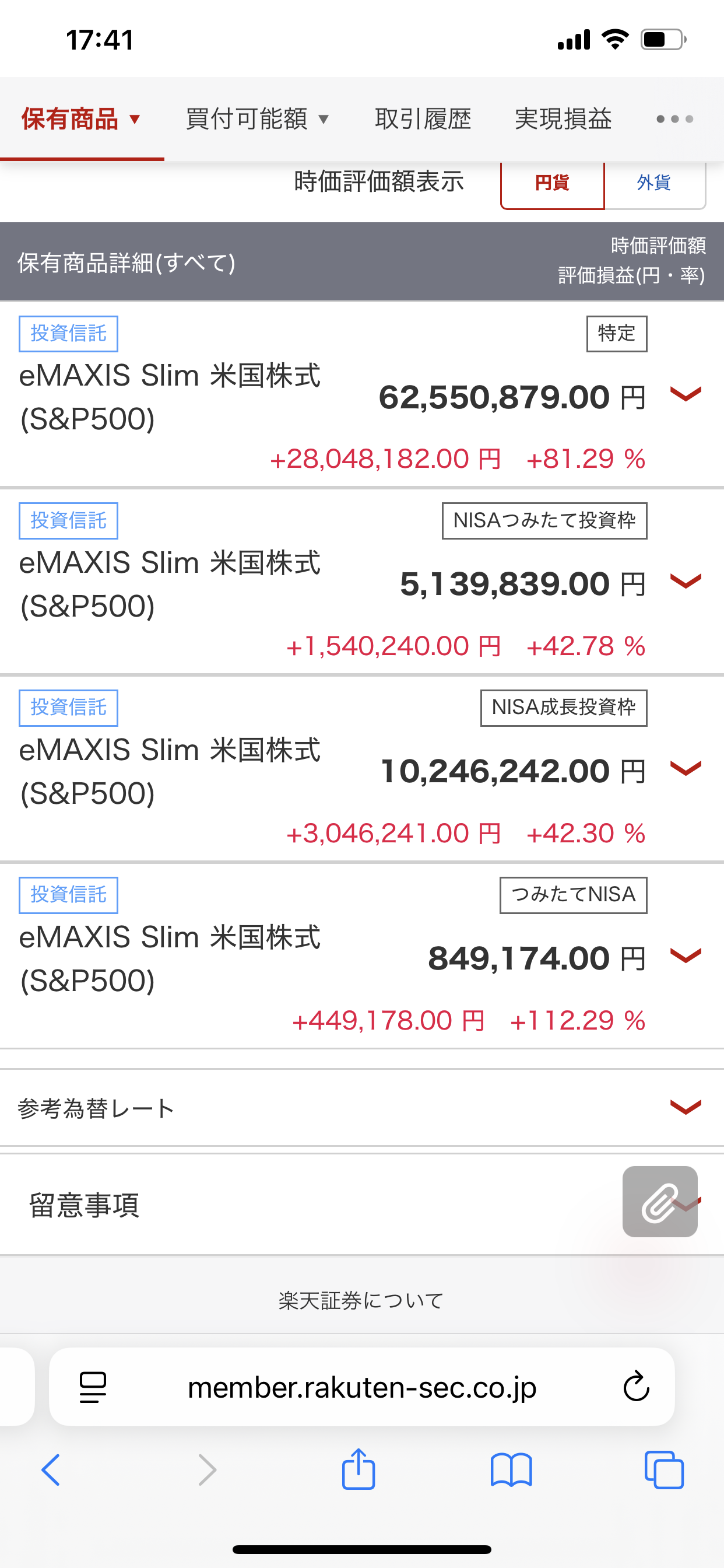Image resolution: width=724 pixels, height=1568 pixels.
Task: Expand the 参考為替レート section
Action: click(x=362, y=1108)
